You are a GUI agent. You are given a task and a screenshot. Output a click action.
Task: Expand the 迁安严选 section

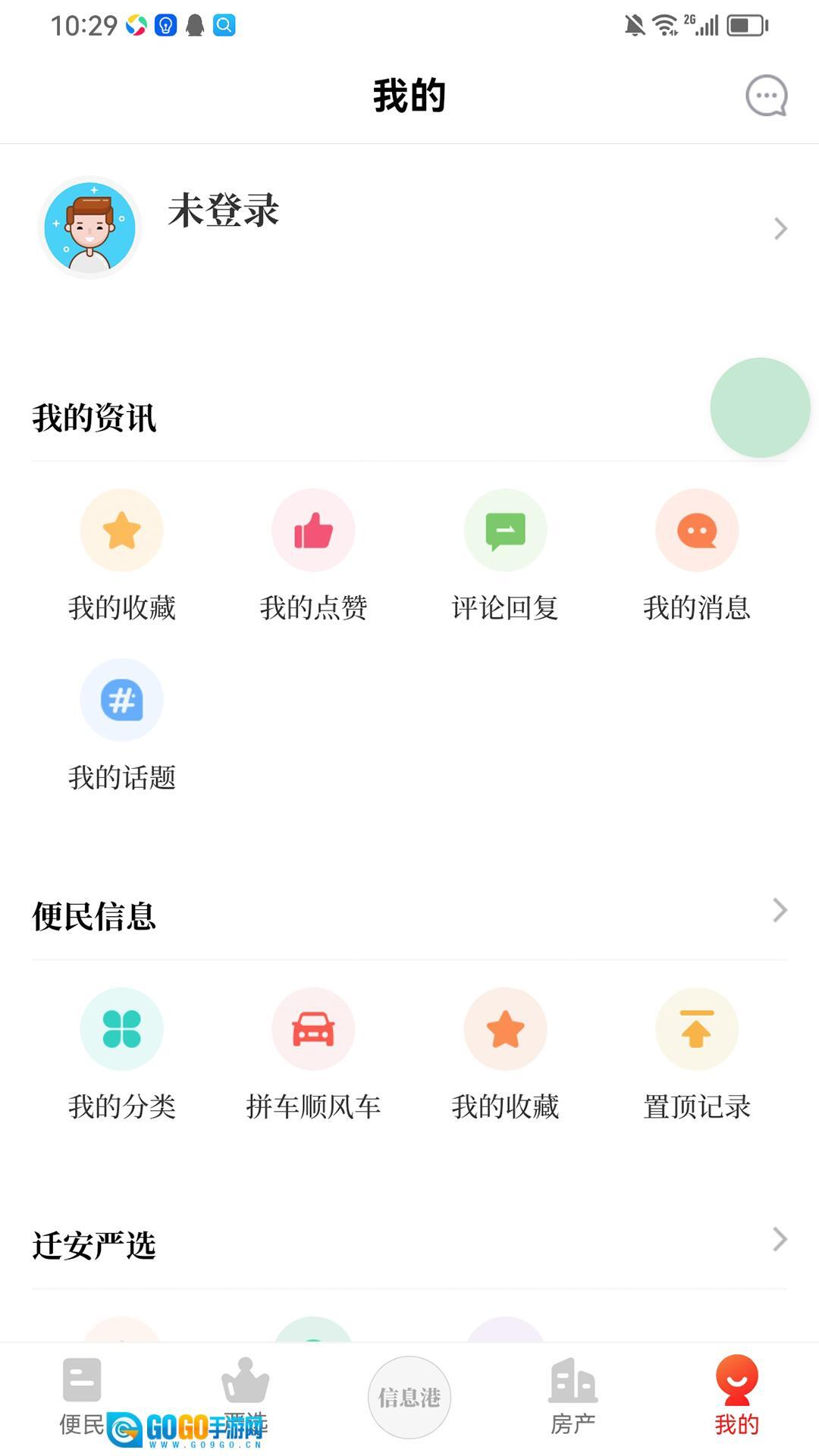tap(780, 1239)
